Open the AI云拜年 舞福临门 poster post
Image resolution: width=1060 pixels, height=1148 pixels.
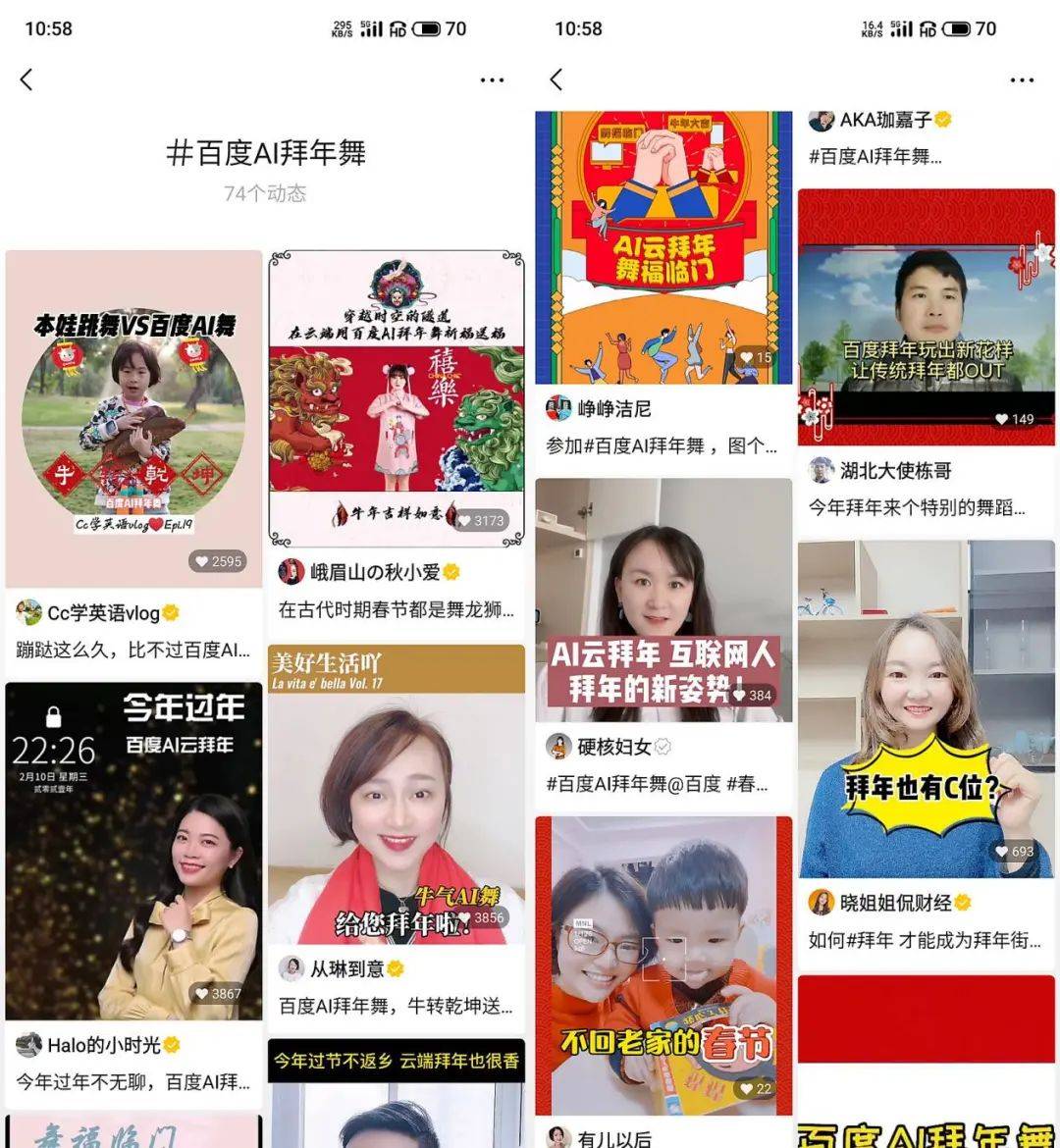coord(663,245)
